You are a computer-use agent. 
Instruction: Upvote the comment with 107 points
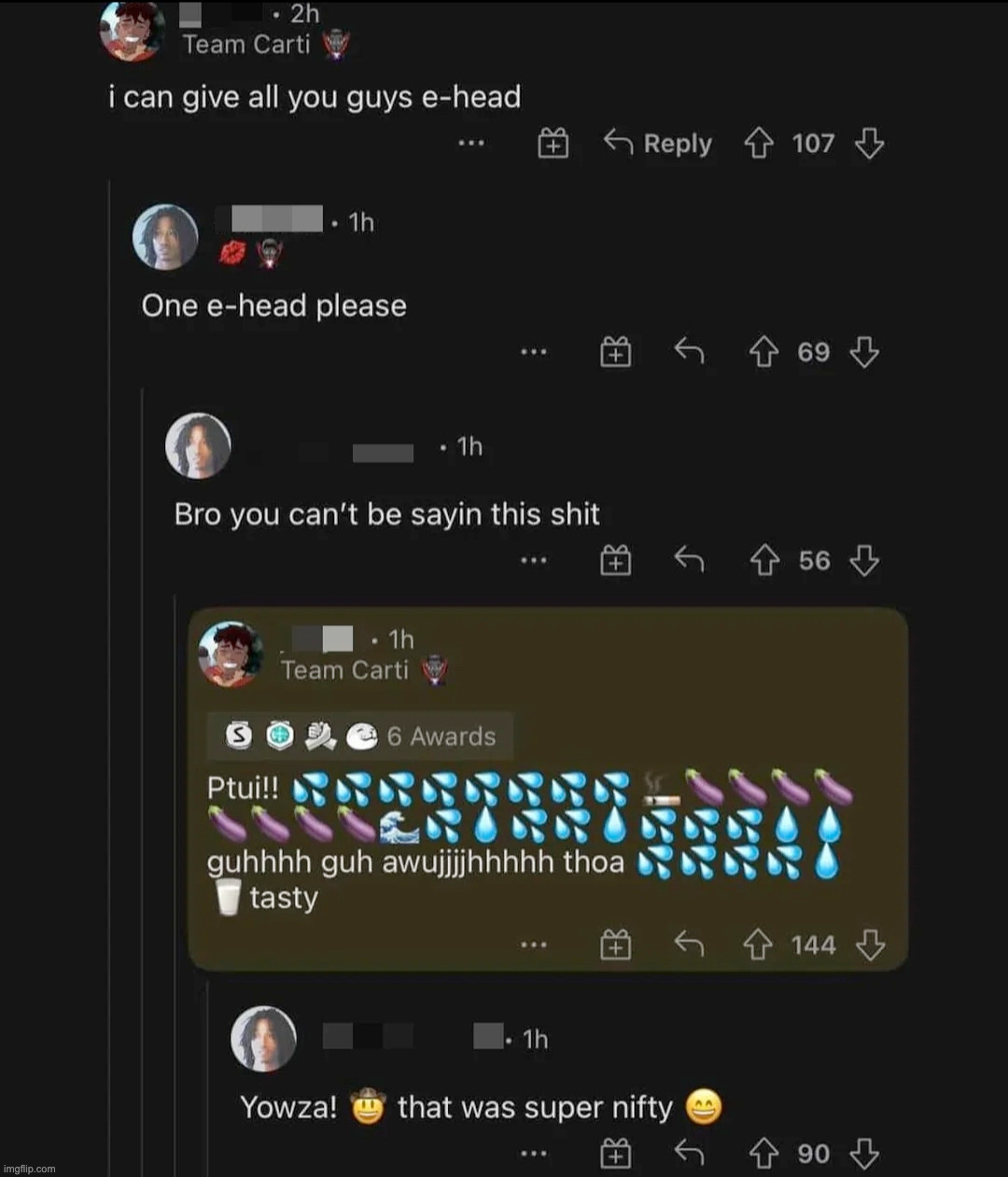[x=759, y=144]
